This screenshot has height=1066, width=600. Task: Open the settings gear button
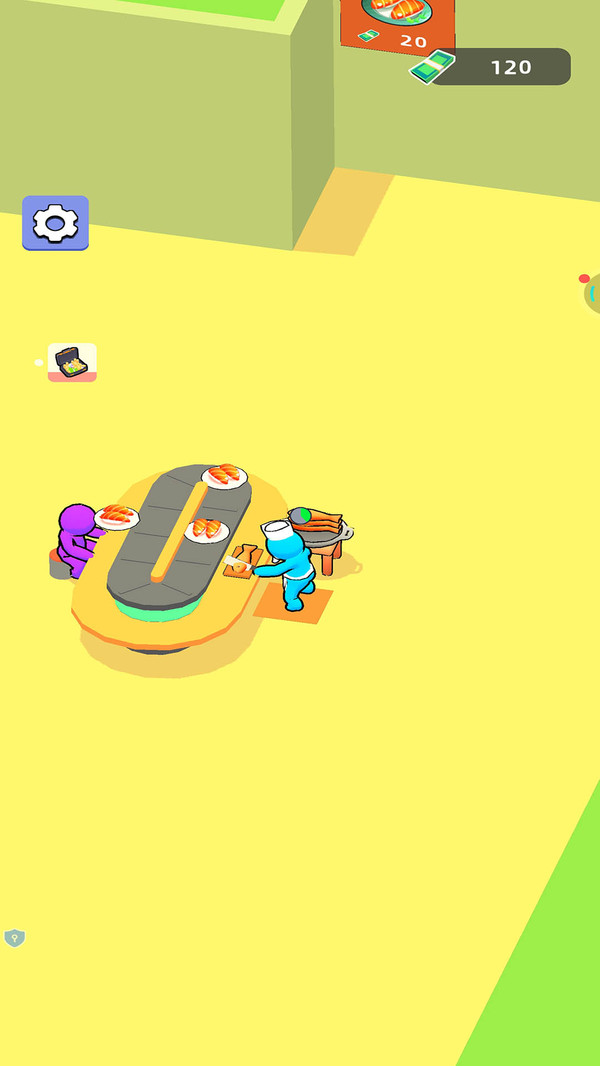tap(56, 222)
